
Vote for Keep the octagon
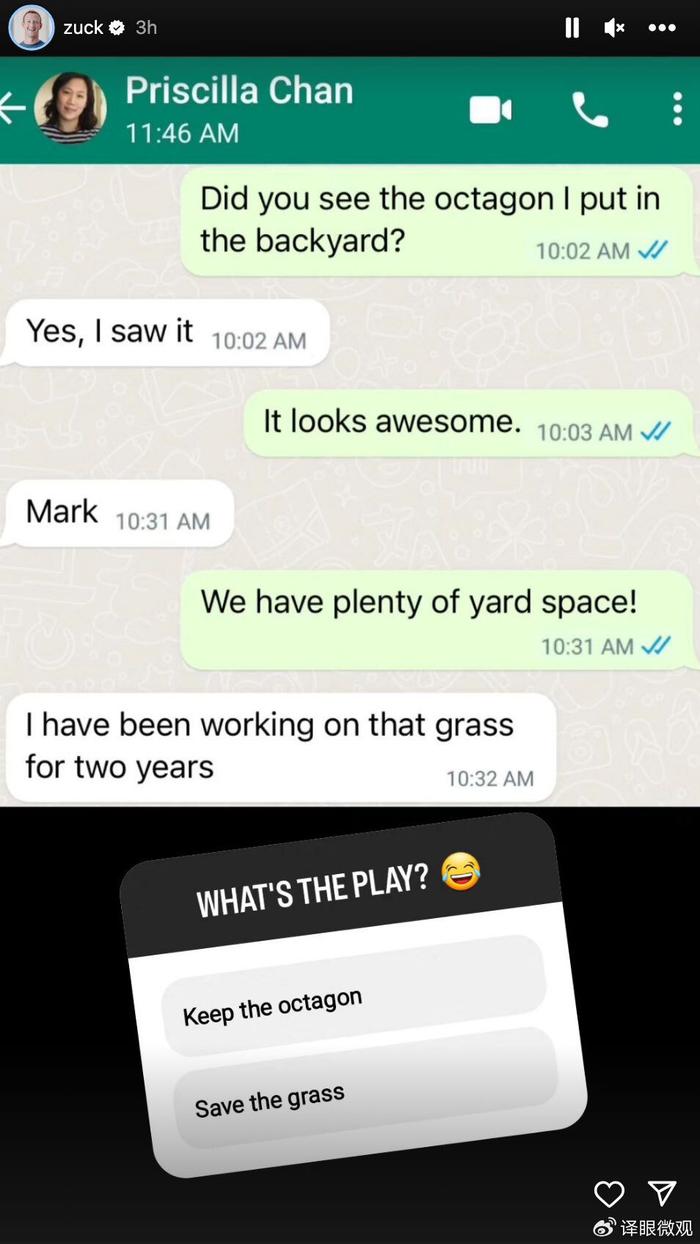(x=353, y=995)
